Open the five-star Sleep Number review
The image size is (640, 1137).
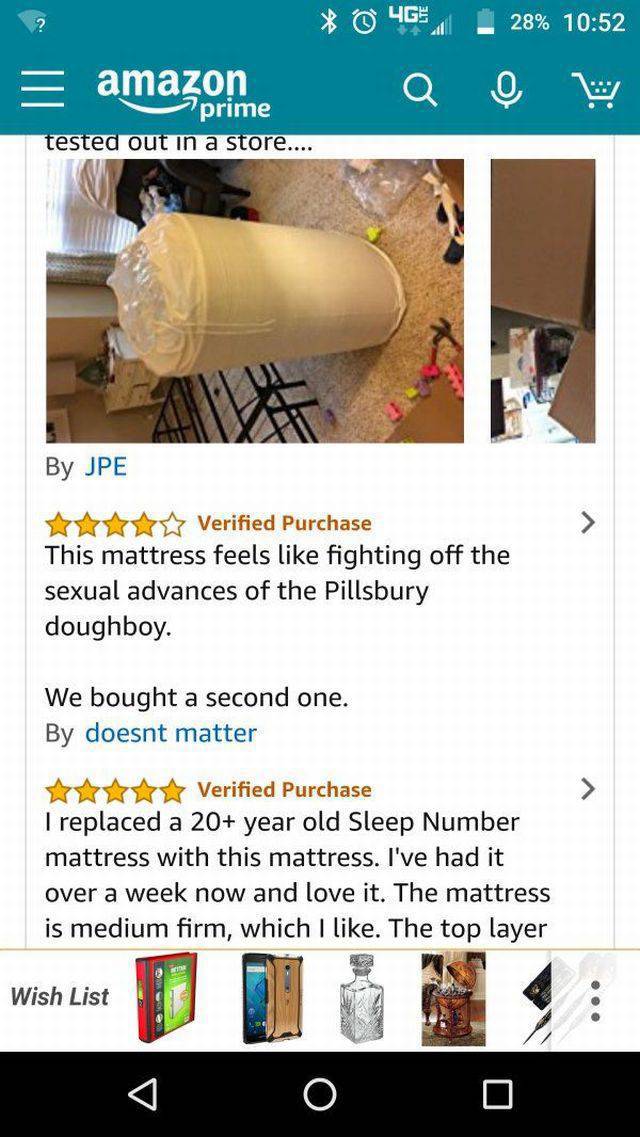point(587,789)
